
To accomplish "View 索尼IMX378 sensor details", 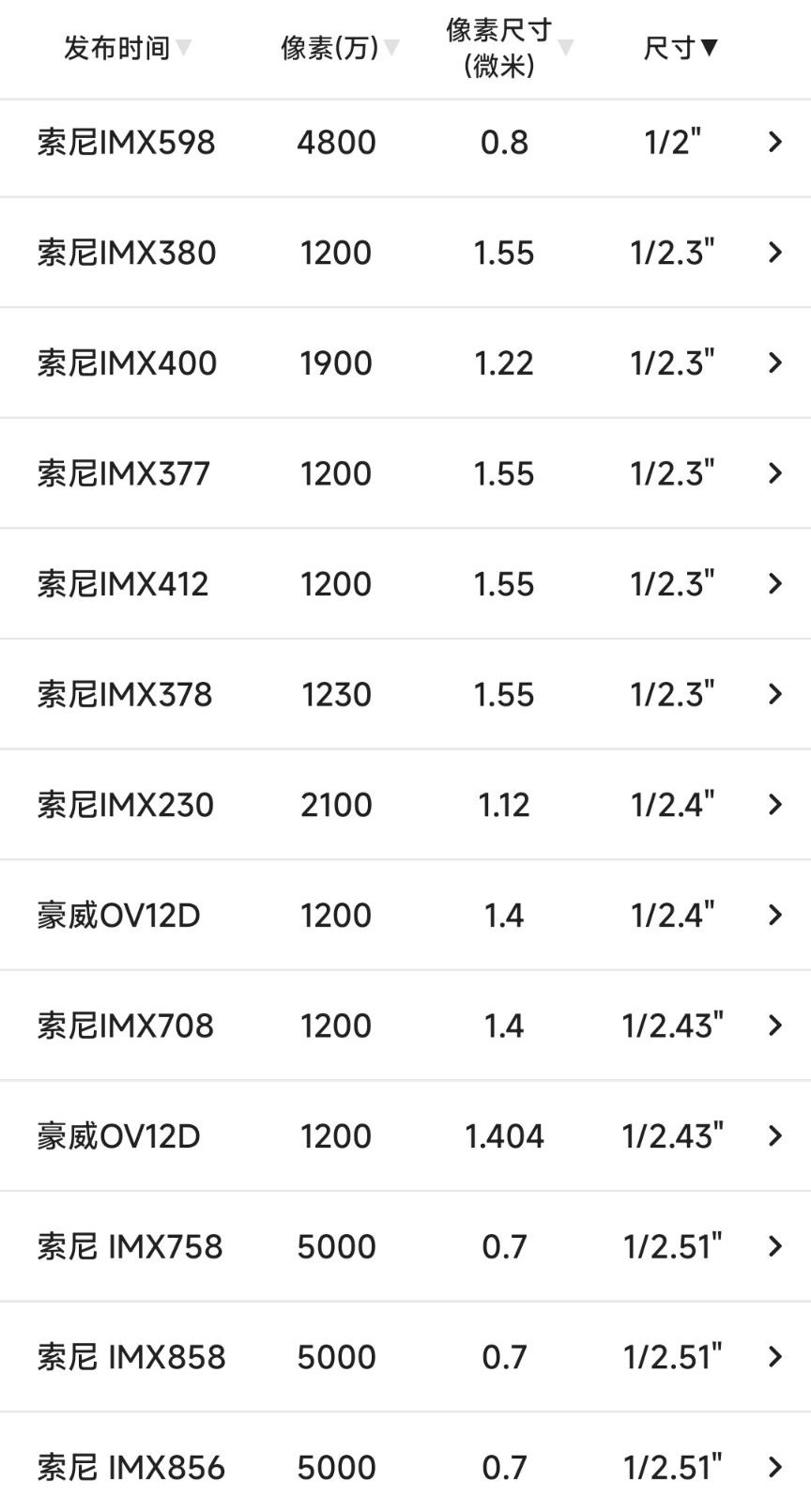I will coord(405,695).
